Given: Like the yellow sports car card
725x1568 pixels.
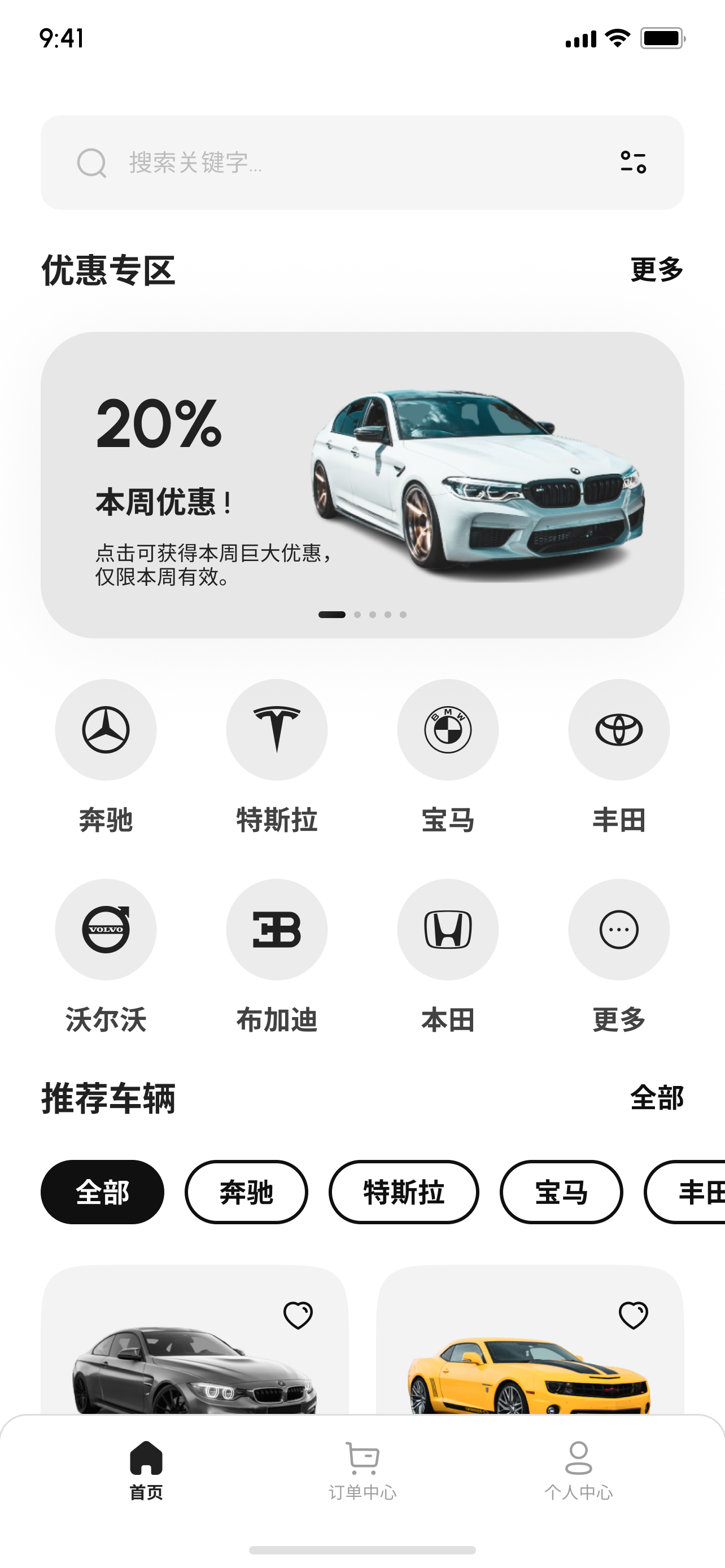Looking at the screenshot, I should 633,1315.
